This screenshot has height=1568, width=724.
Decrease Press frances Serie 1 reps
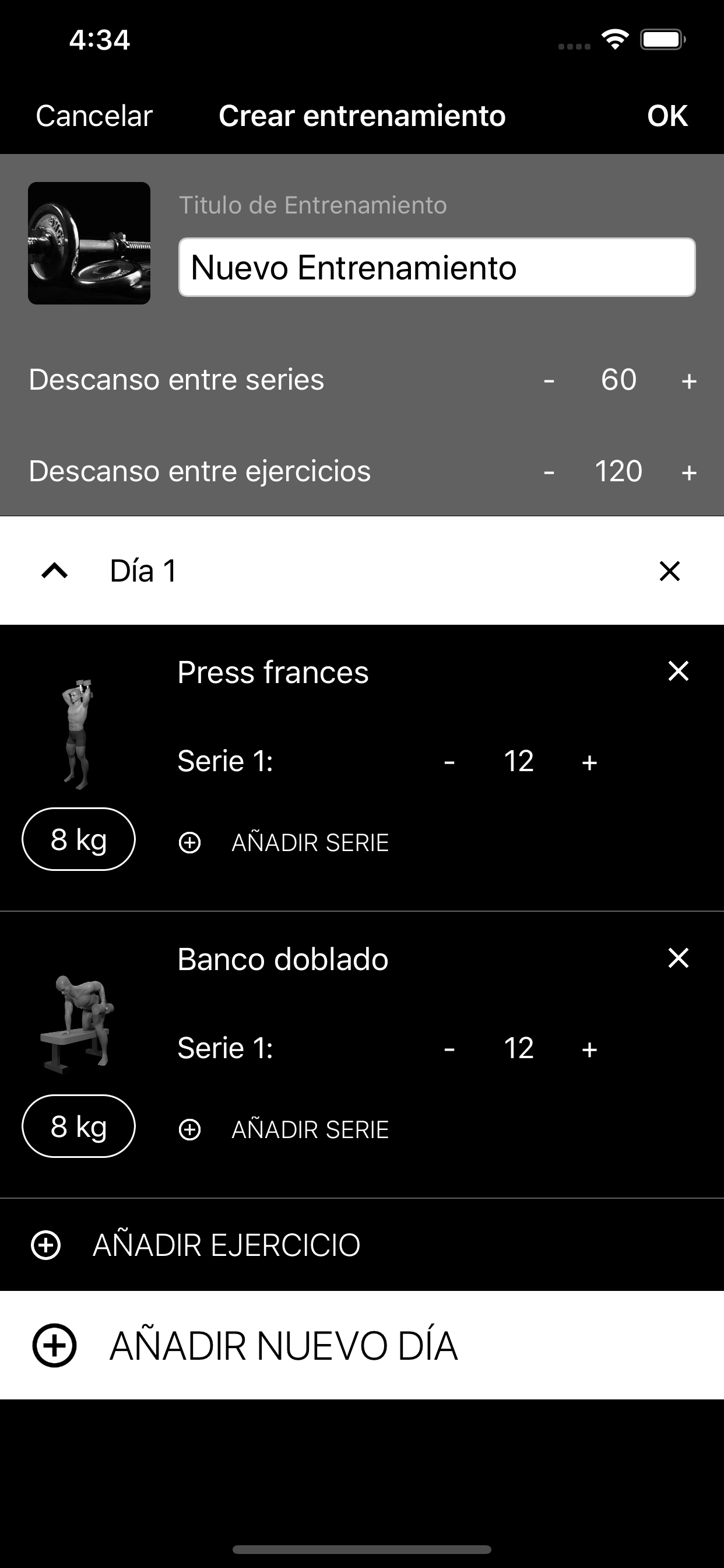point(449,762)
